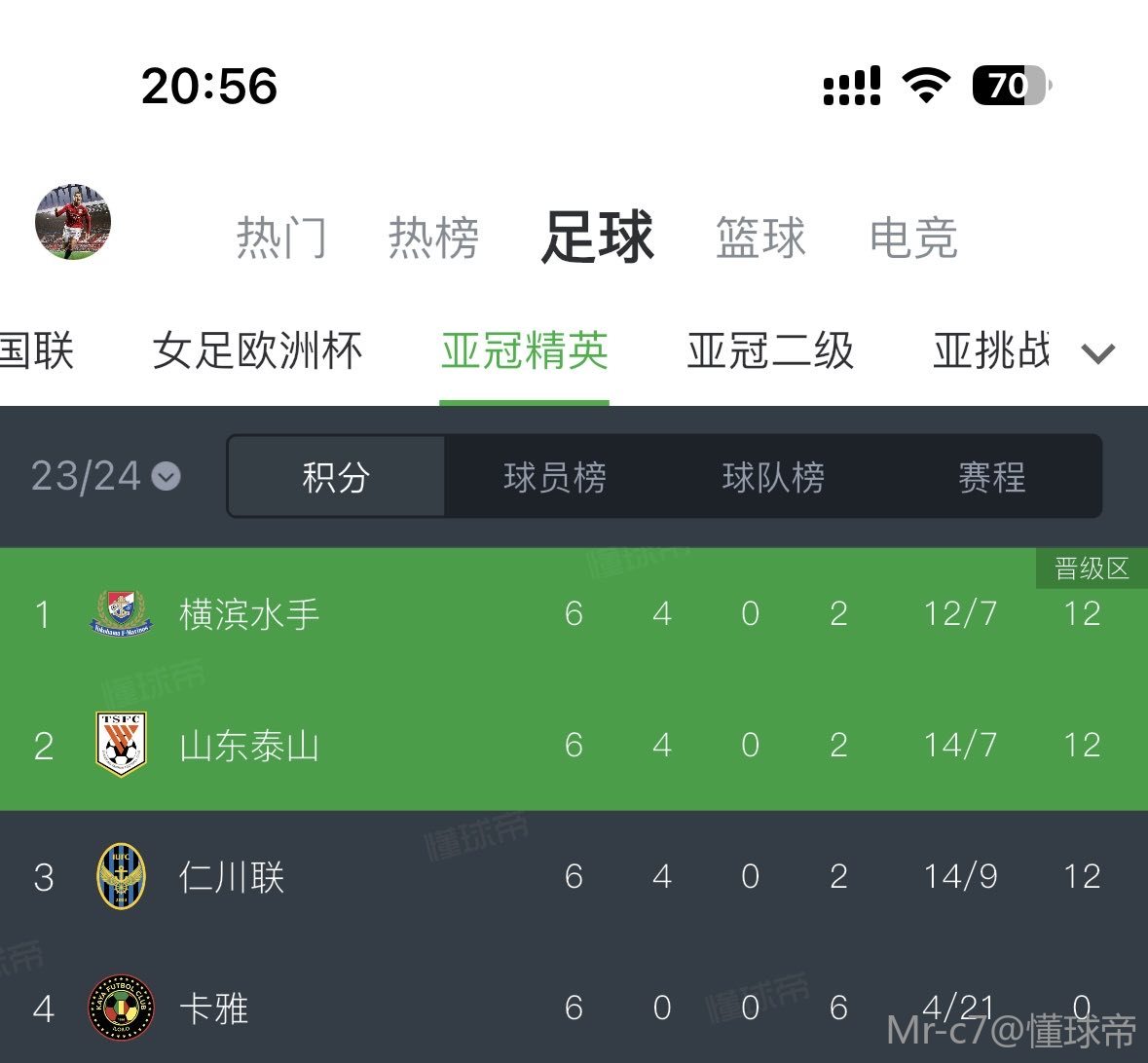1148x1063 pixels.
Task: Switch to the 热门 tab
Action: pyautogui.click(x=281, y=238)
